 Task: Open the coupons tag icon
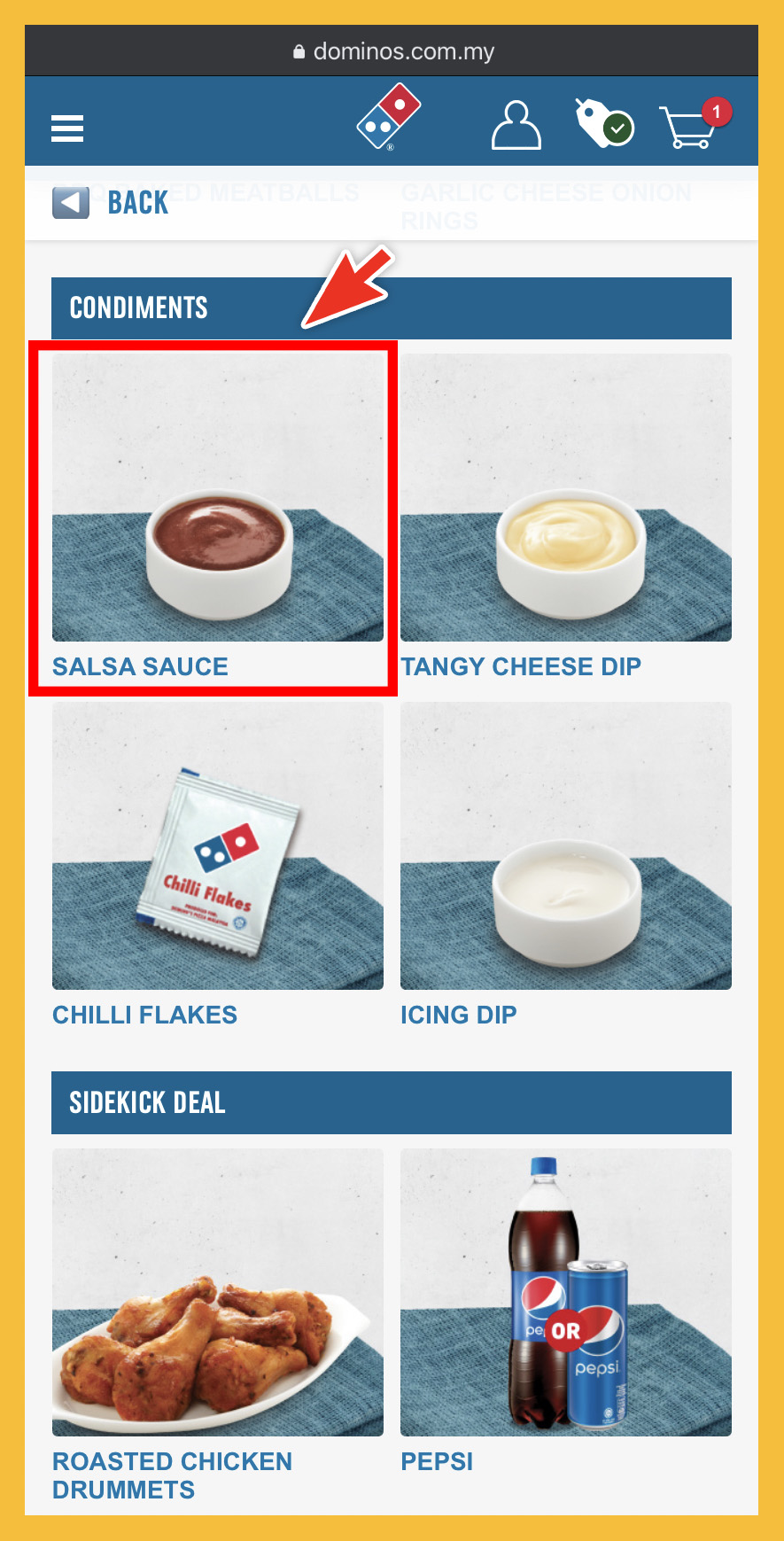pyautogui.click(x=603, y=123)
